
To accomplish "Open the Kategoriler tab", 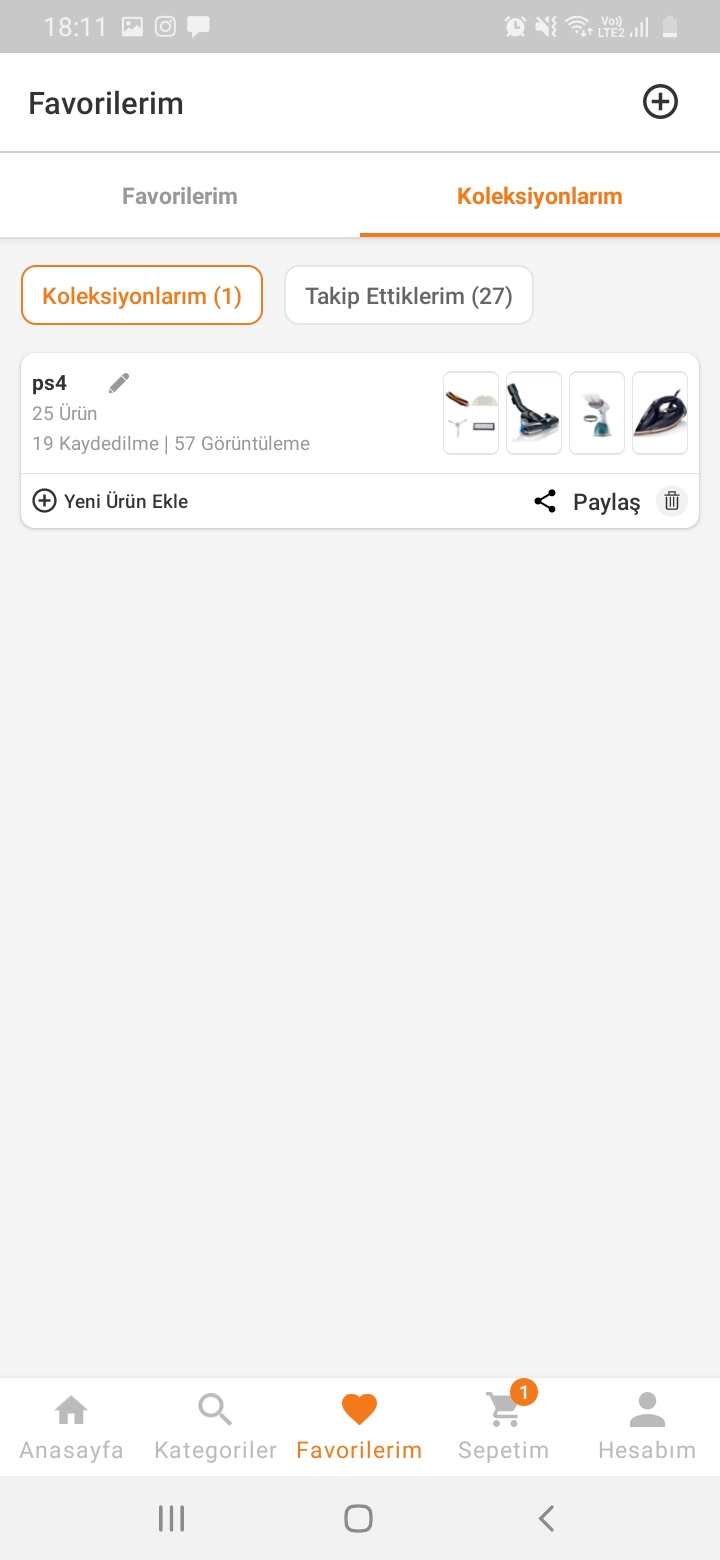I will pyautogui.click(x=215, y=1427).
